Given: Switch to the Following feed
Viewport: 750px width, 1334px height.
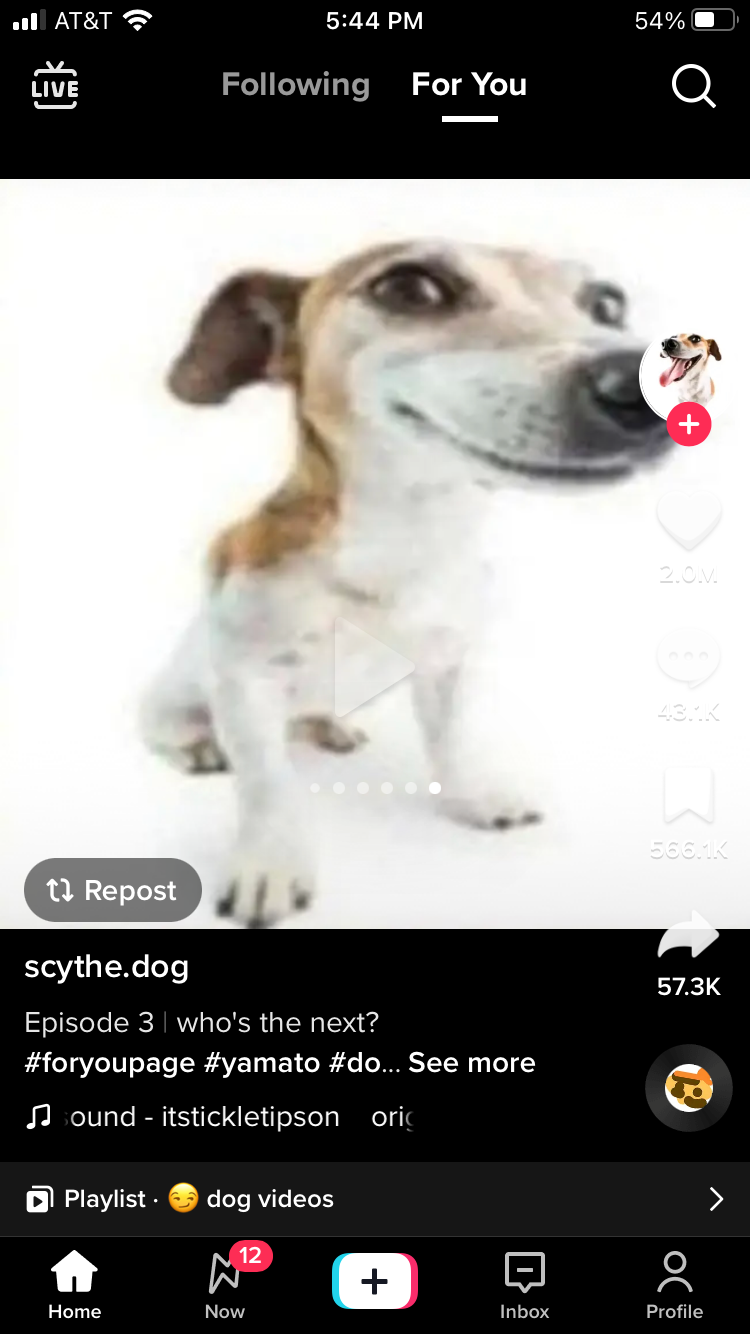Looking at the screenshot, I should (295, 85).
